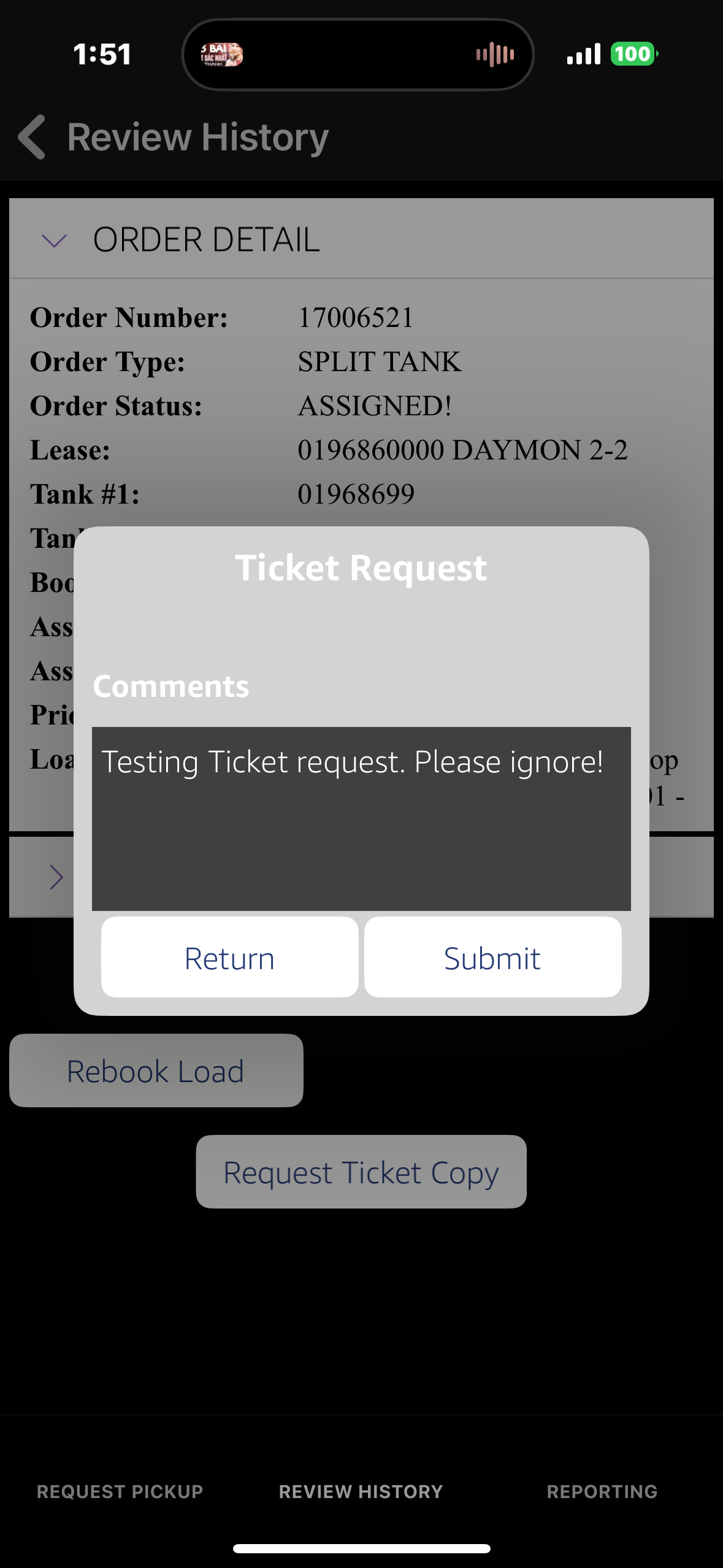Collapse the ORDER DETAIL section
This screenshot has width=723, height=1568.
coord(54,240)
